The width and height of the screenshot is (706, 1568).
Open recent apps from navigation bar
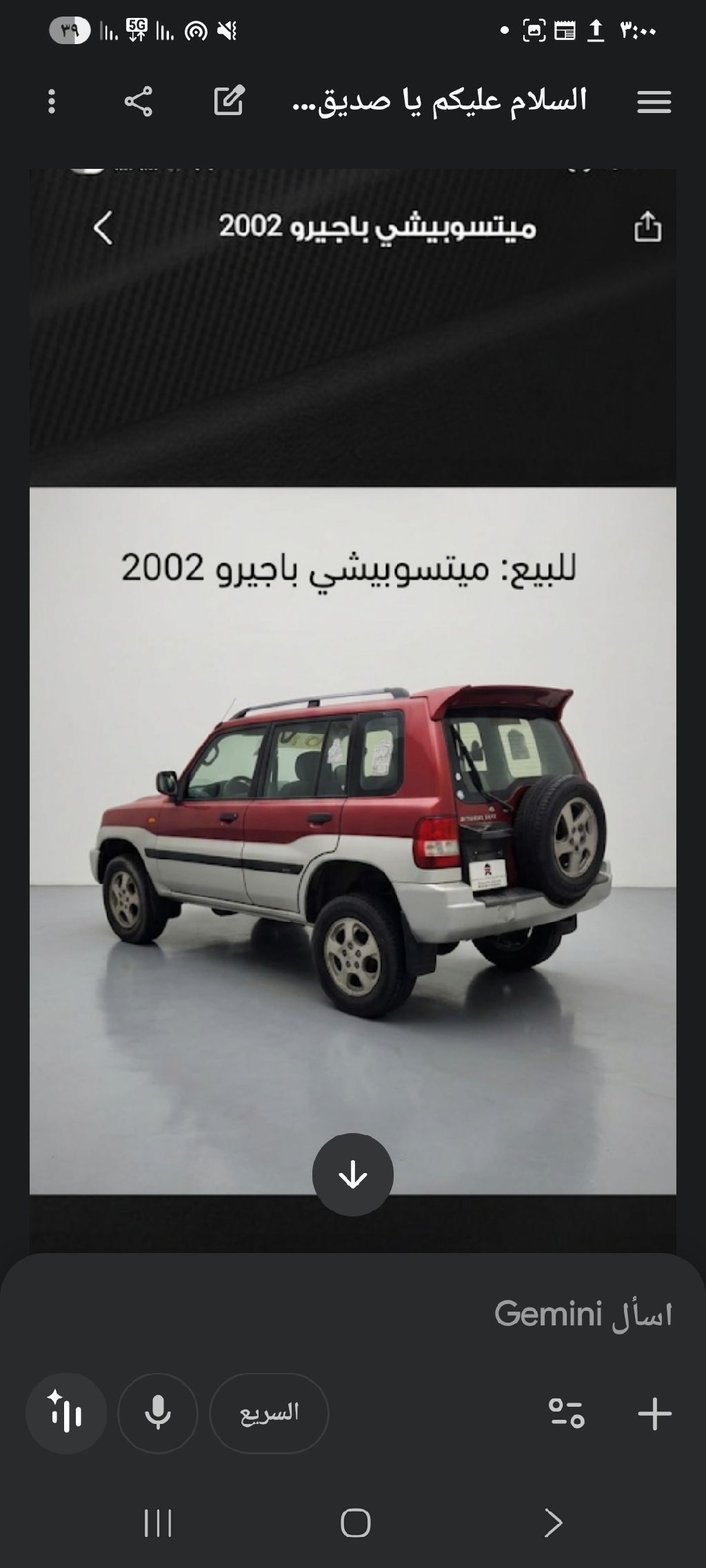[x=158, y=1523]
